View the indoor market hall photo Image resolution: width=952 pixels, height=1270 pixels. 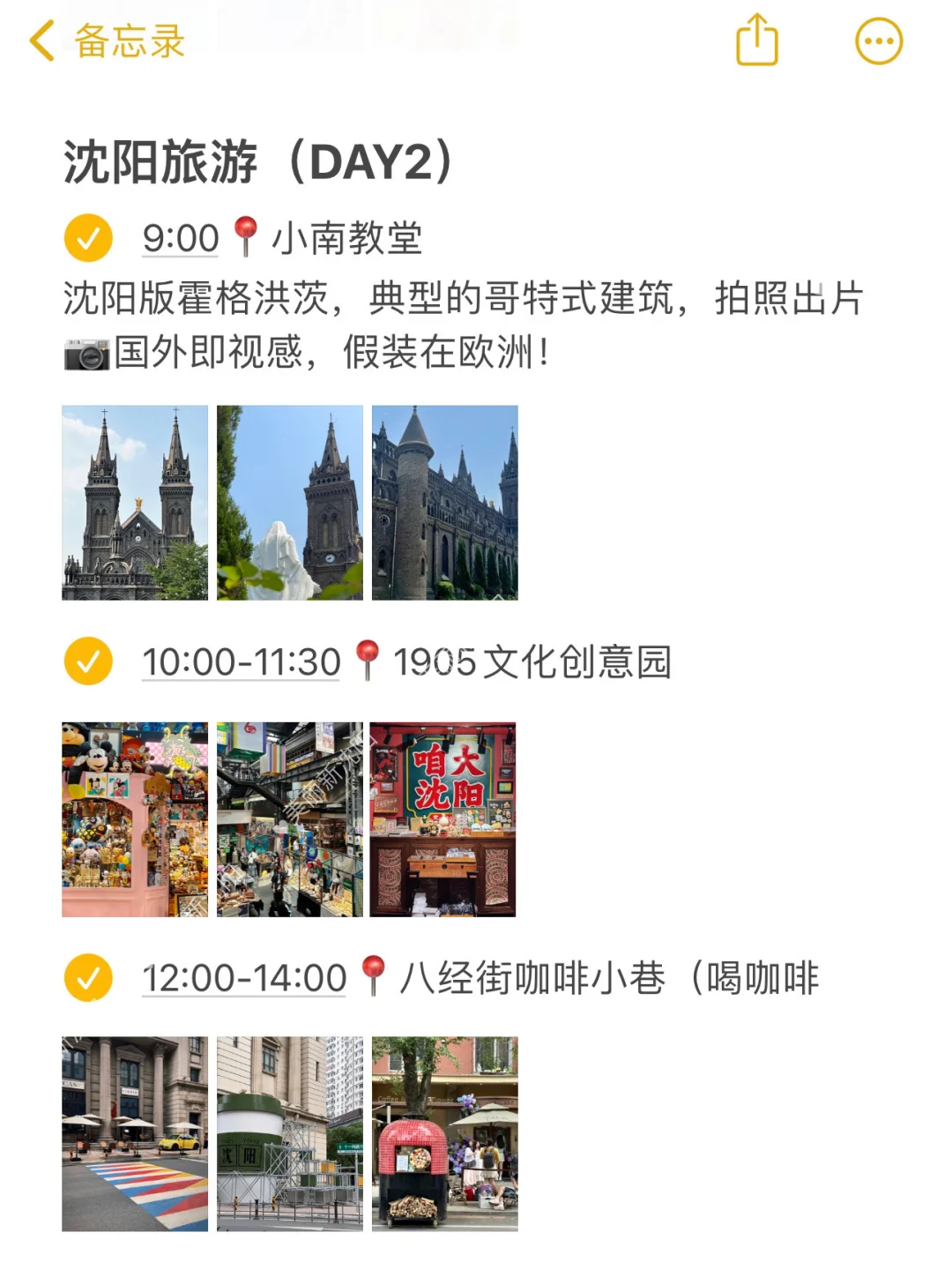pos(290,819)
